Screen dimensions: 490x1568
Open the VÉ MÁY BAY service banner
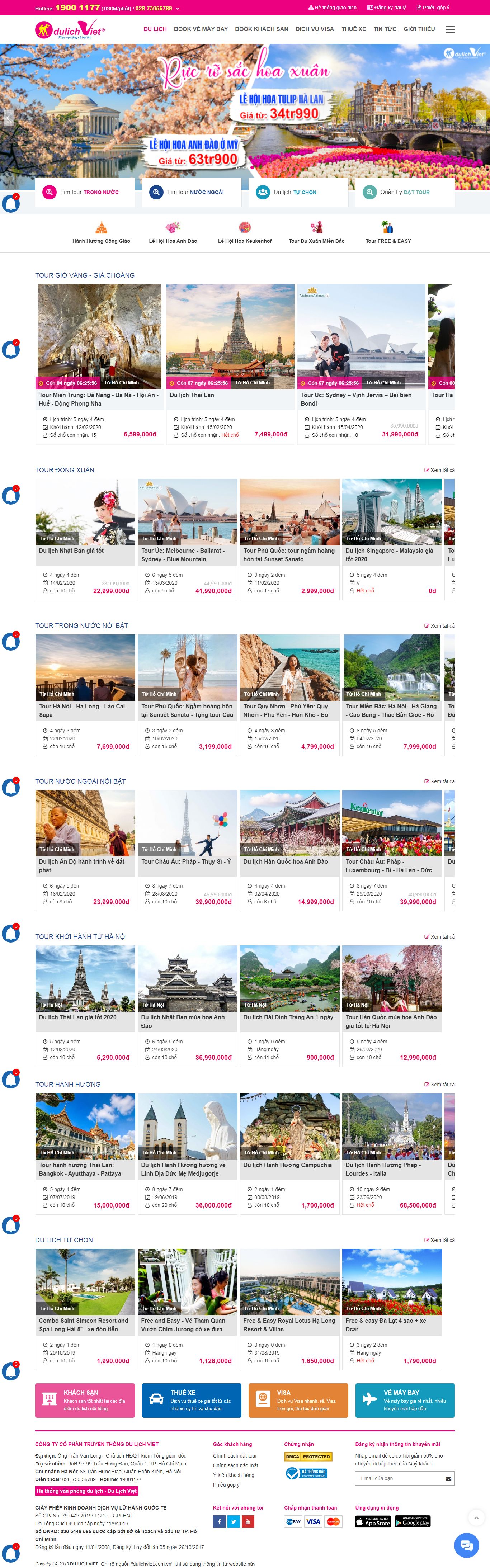pyautogui.click(x=405, y=1399)
